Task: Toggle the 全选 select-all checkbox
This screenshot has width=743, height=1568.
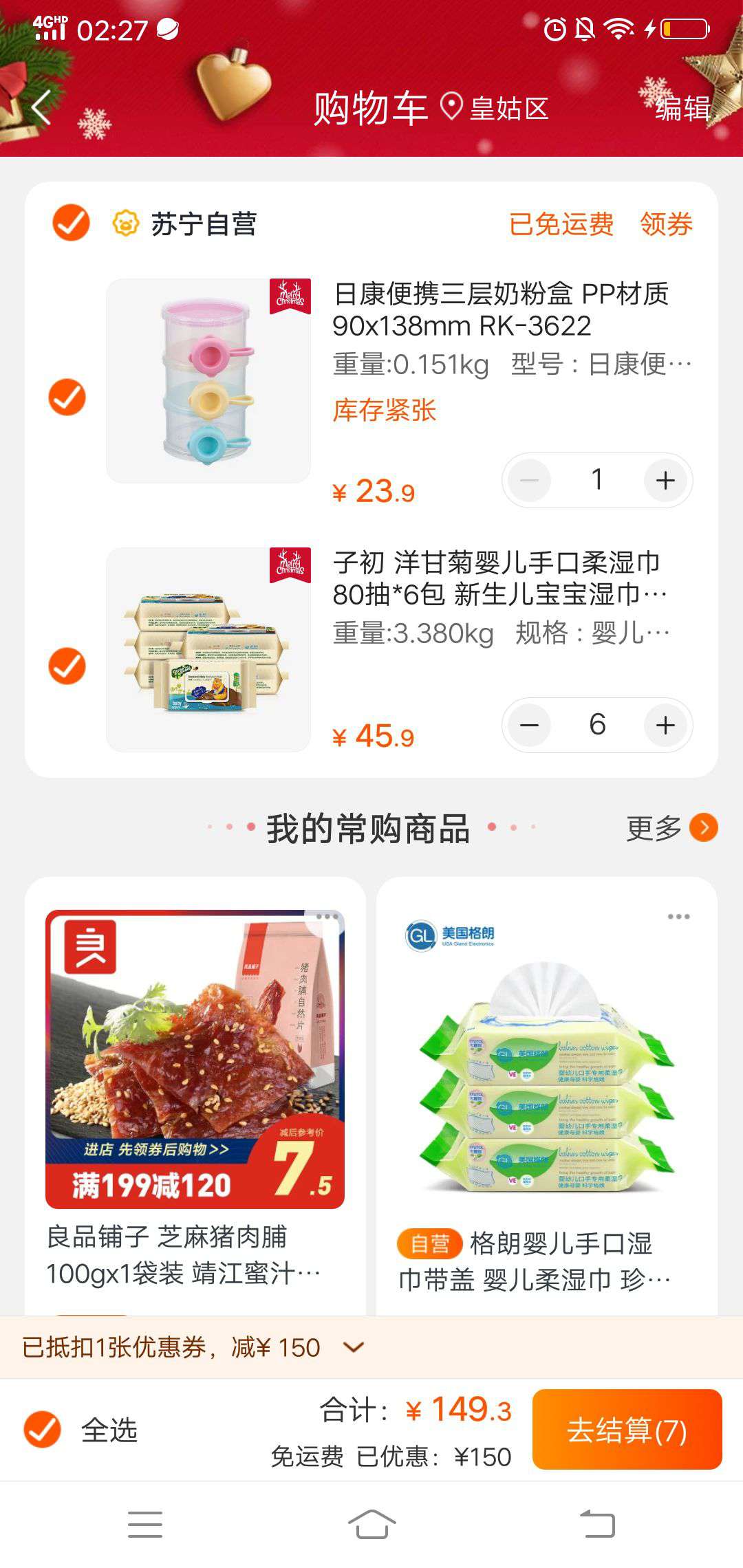Action: 43,1430
